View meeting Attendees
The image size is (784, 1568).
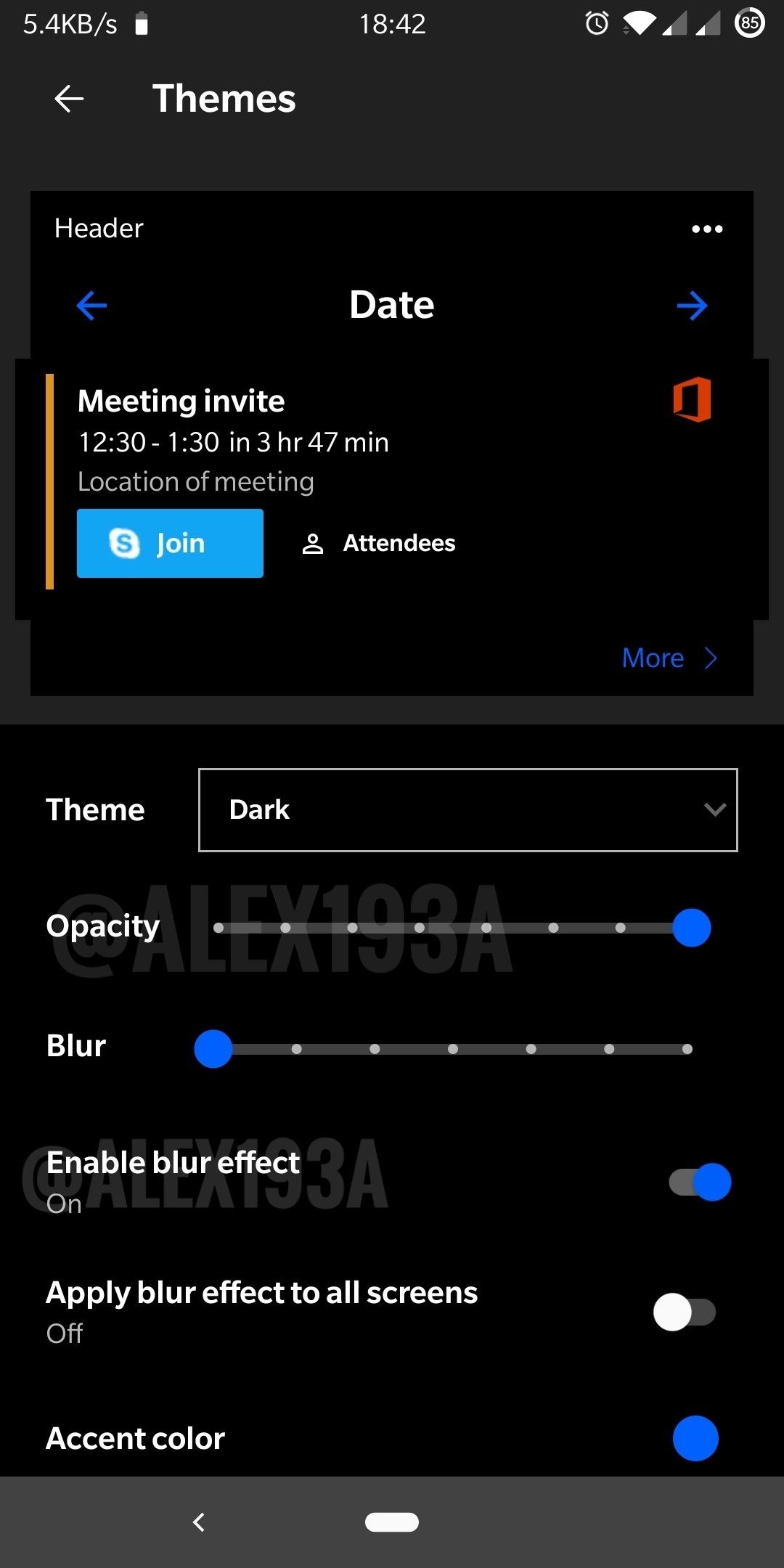pyautogui.click(x=378, y=543)
